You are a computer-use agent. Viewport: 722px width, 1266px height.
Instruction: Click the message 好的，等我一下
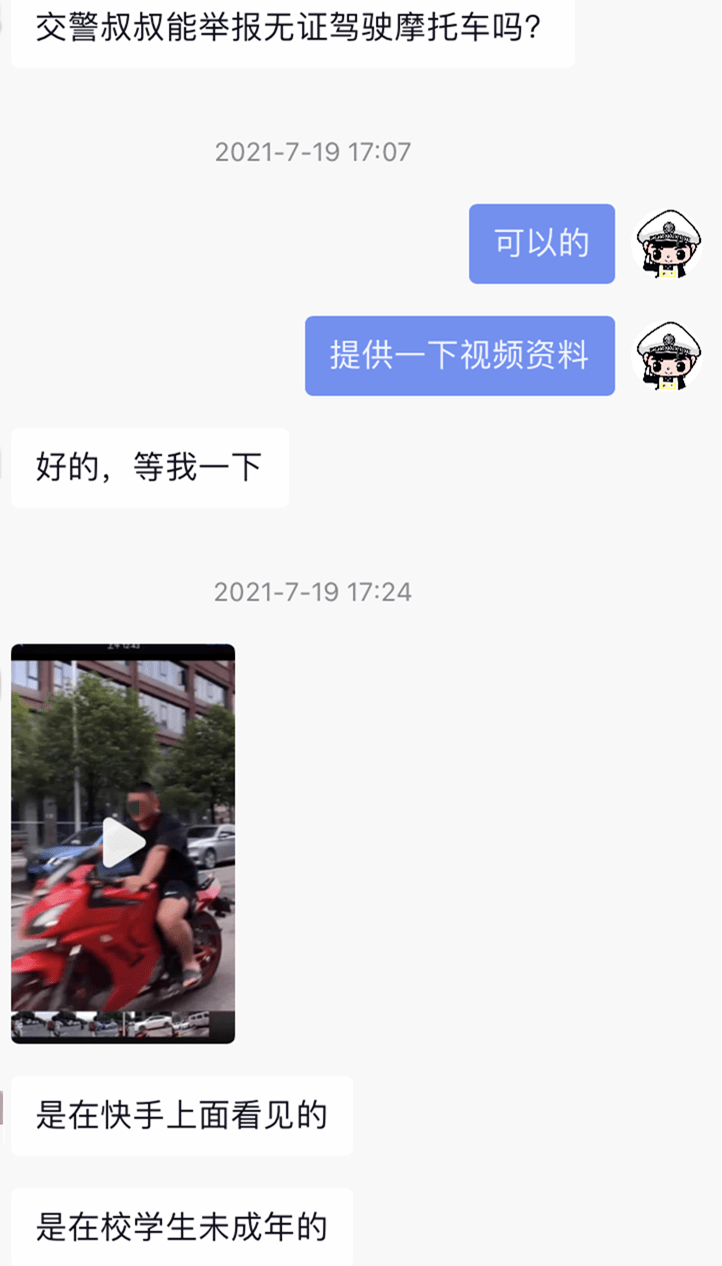[x=148, y=468]
